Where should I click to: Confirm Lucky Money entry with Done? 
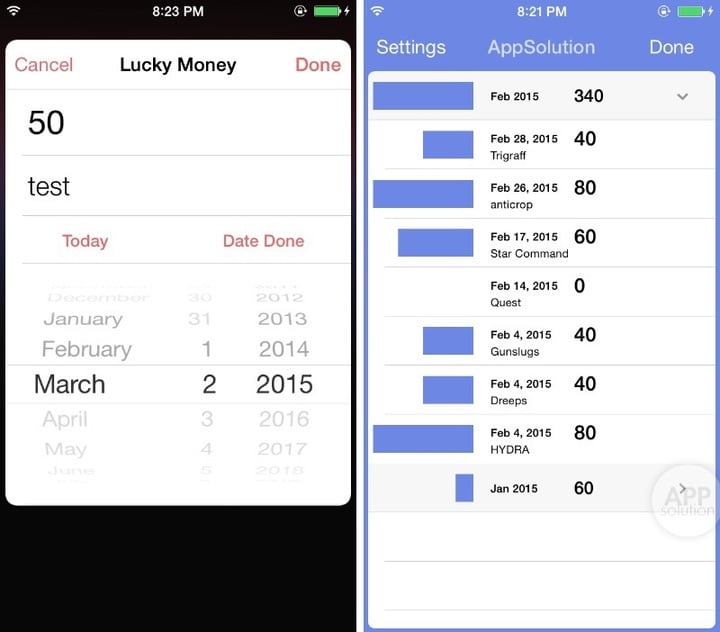pyautogui.click(x=318, y=65)
